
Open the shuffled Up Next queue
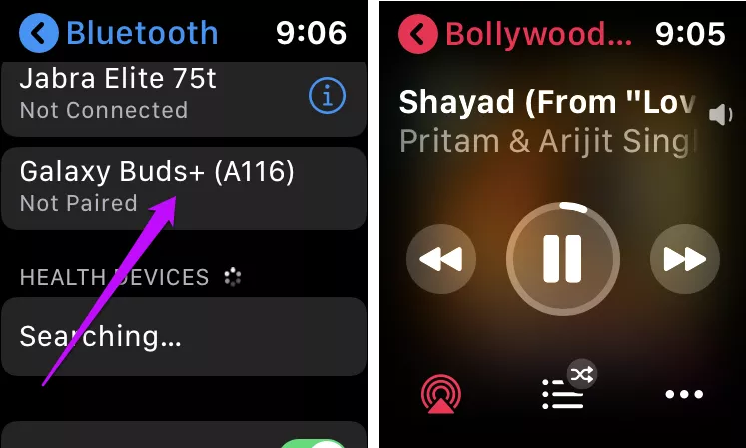(565, 391)
